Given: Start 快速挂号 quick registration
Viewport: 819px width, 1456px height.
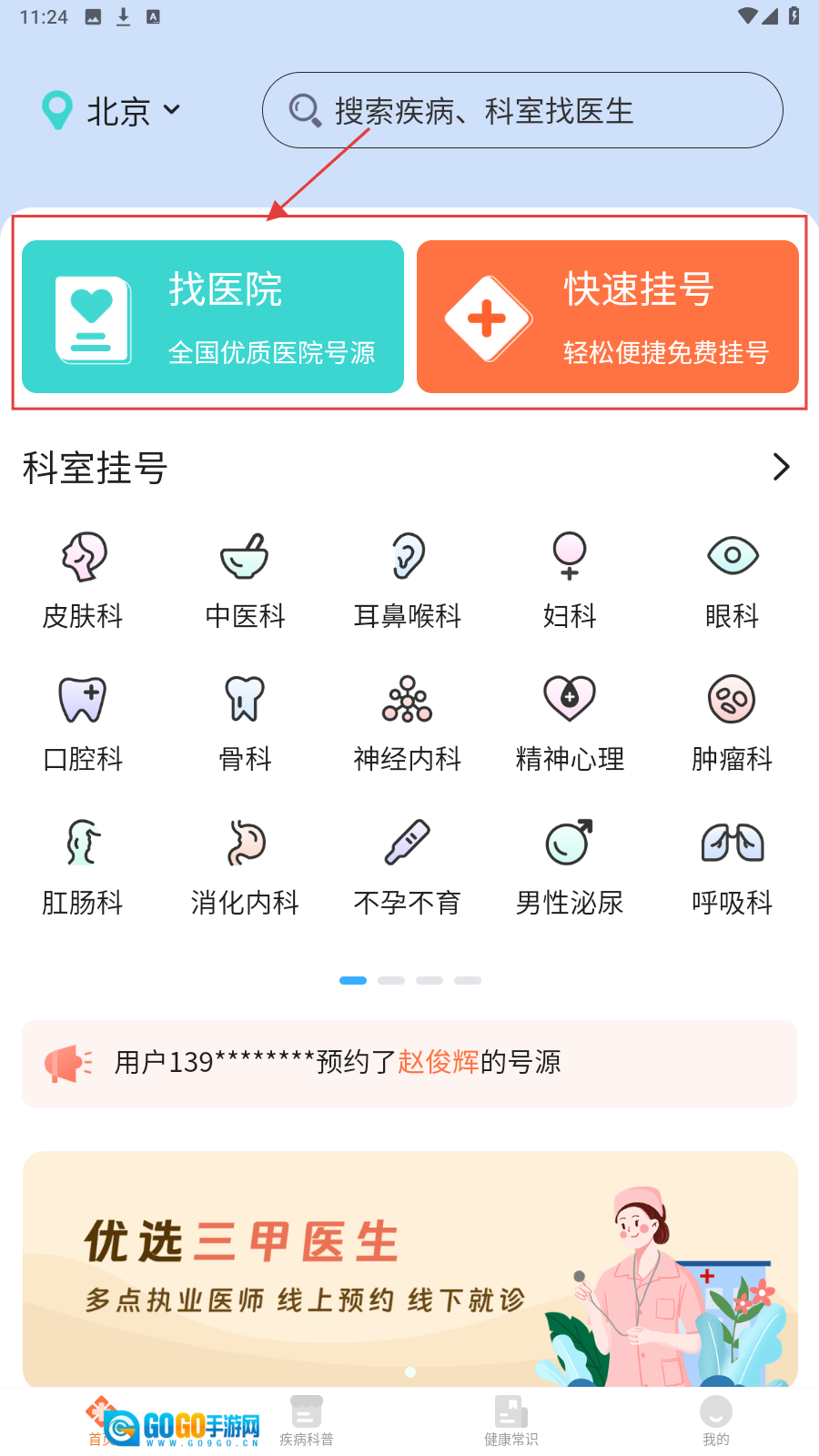Looking at the screenshot, I should click(607, 317).
